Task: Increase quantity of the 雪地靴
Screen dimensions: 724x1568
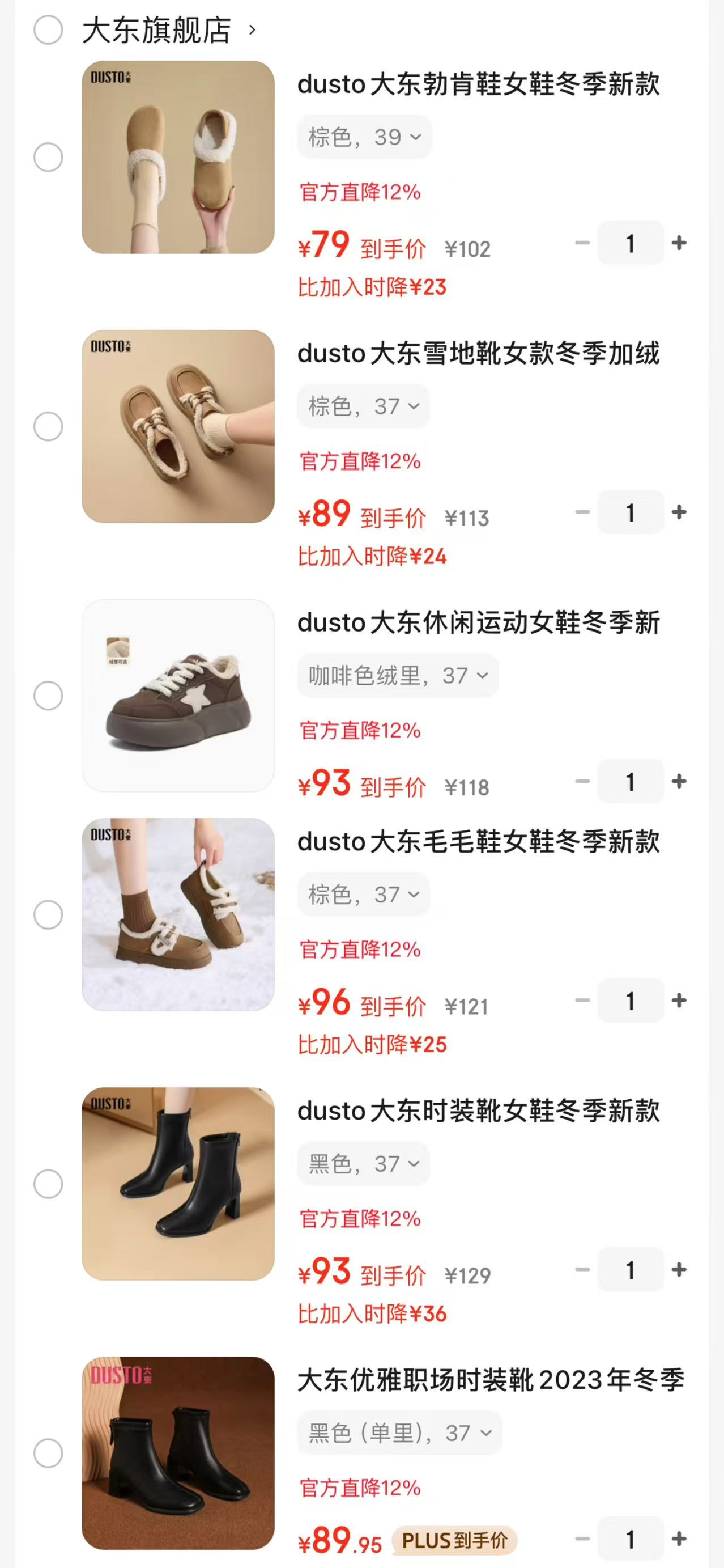Action: coord(679,512)
